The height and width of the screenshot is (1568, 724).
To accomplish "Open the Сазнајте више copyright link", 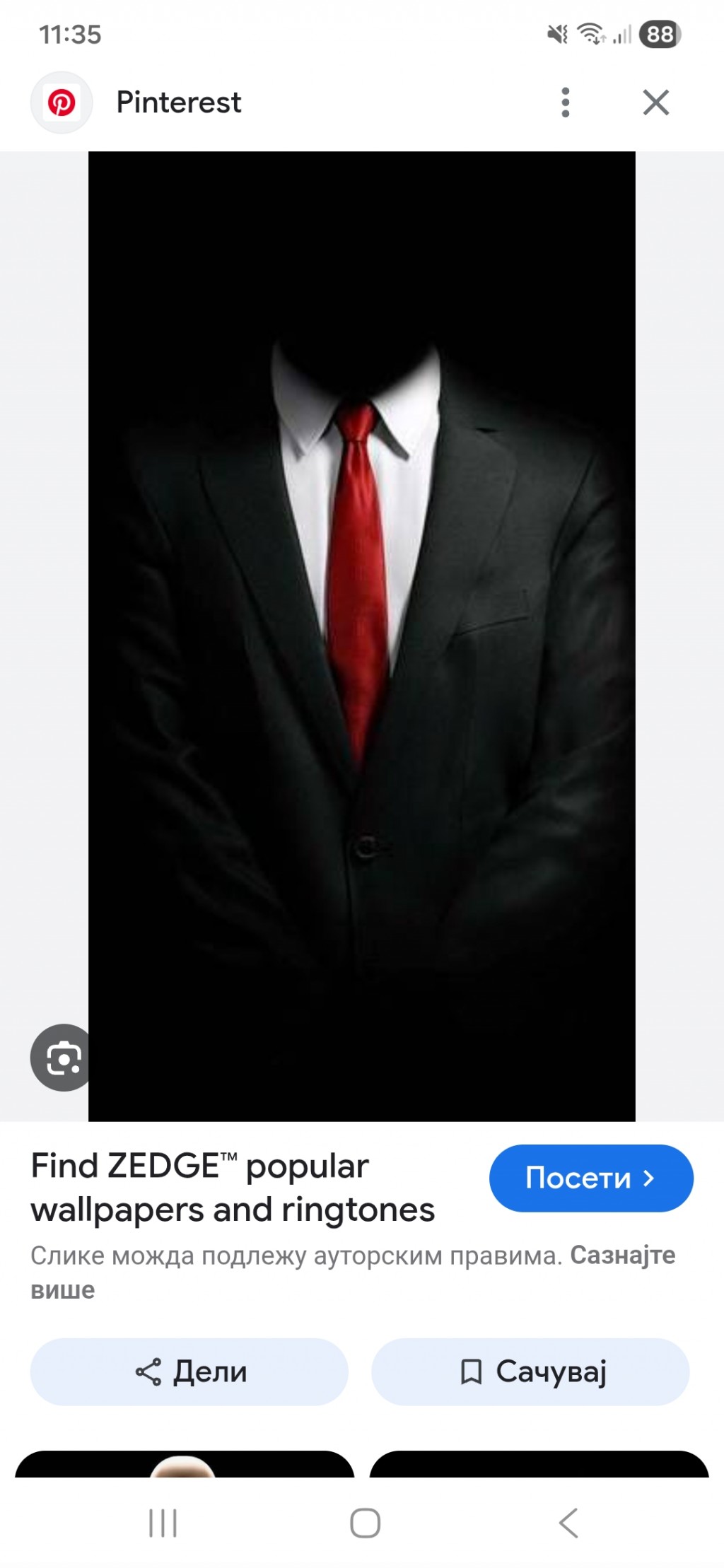I will coord(622,1256).
